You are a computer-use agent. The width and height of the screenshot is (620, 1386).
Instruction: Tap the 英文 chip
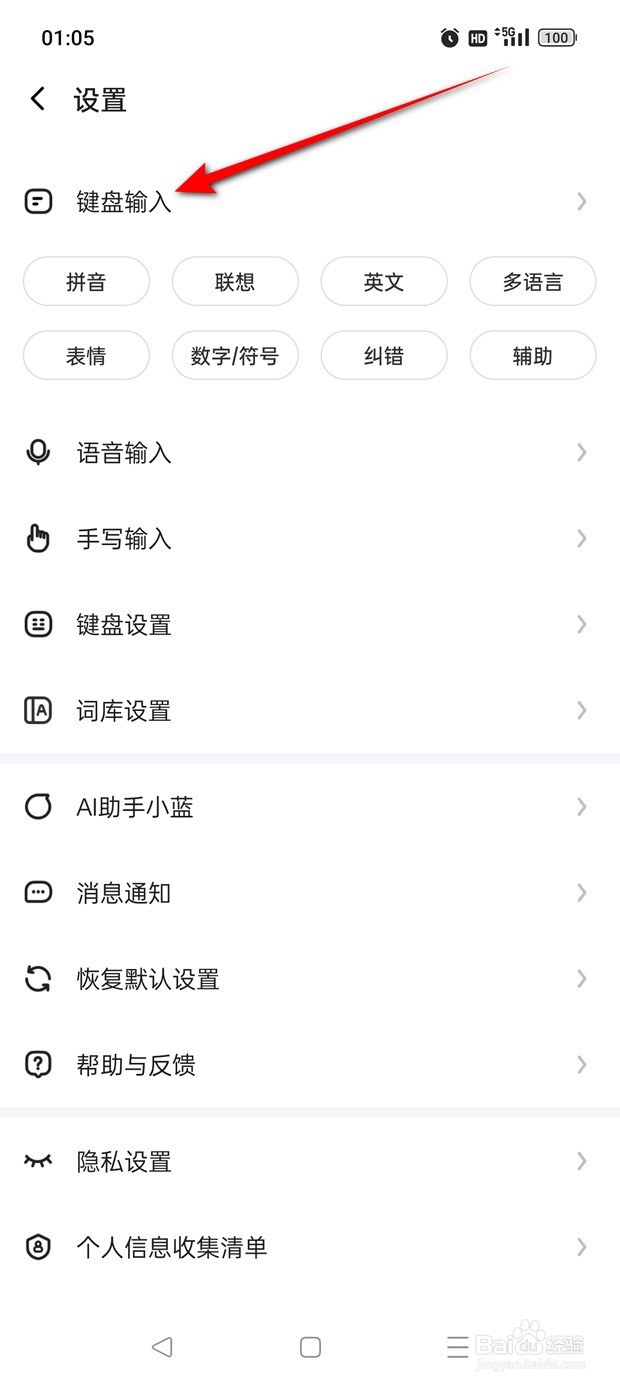tap(384, 282)
